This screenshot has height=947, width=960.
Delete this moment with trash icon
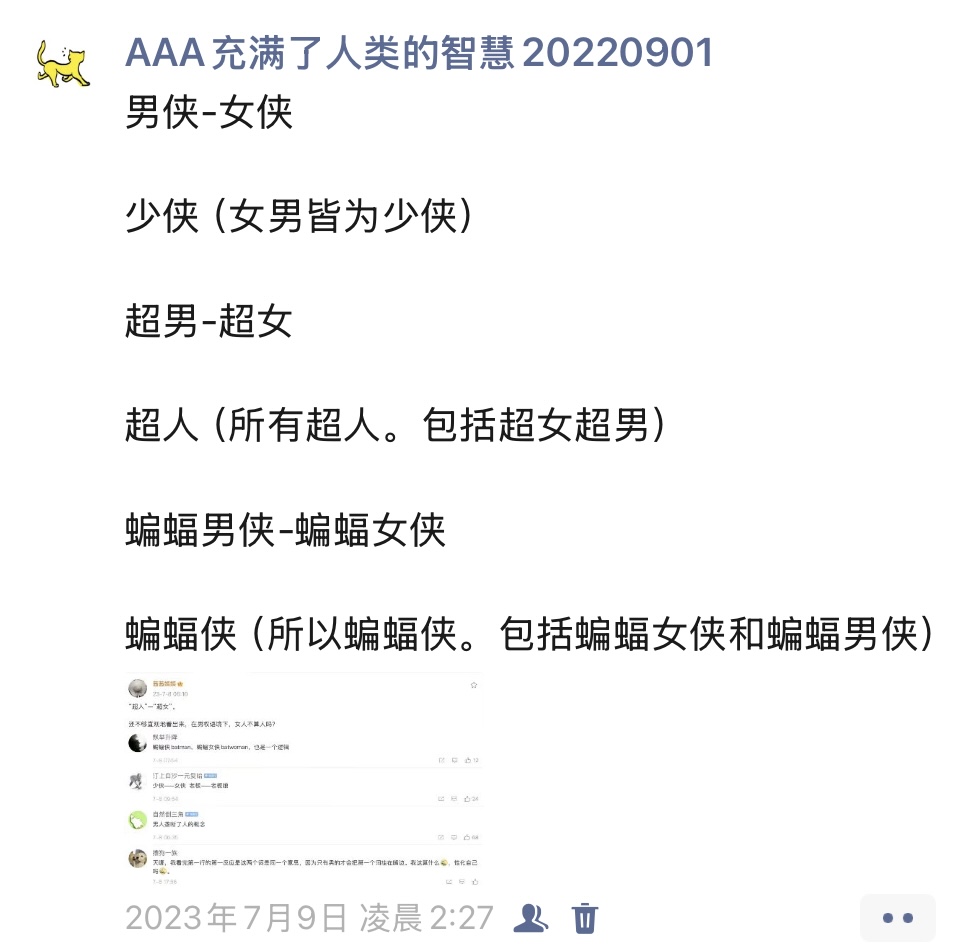(585, 917)
